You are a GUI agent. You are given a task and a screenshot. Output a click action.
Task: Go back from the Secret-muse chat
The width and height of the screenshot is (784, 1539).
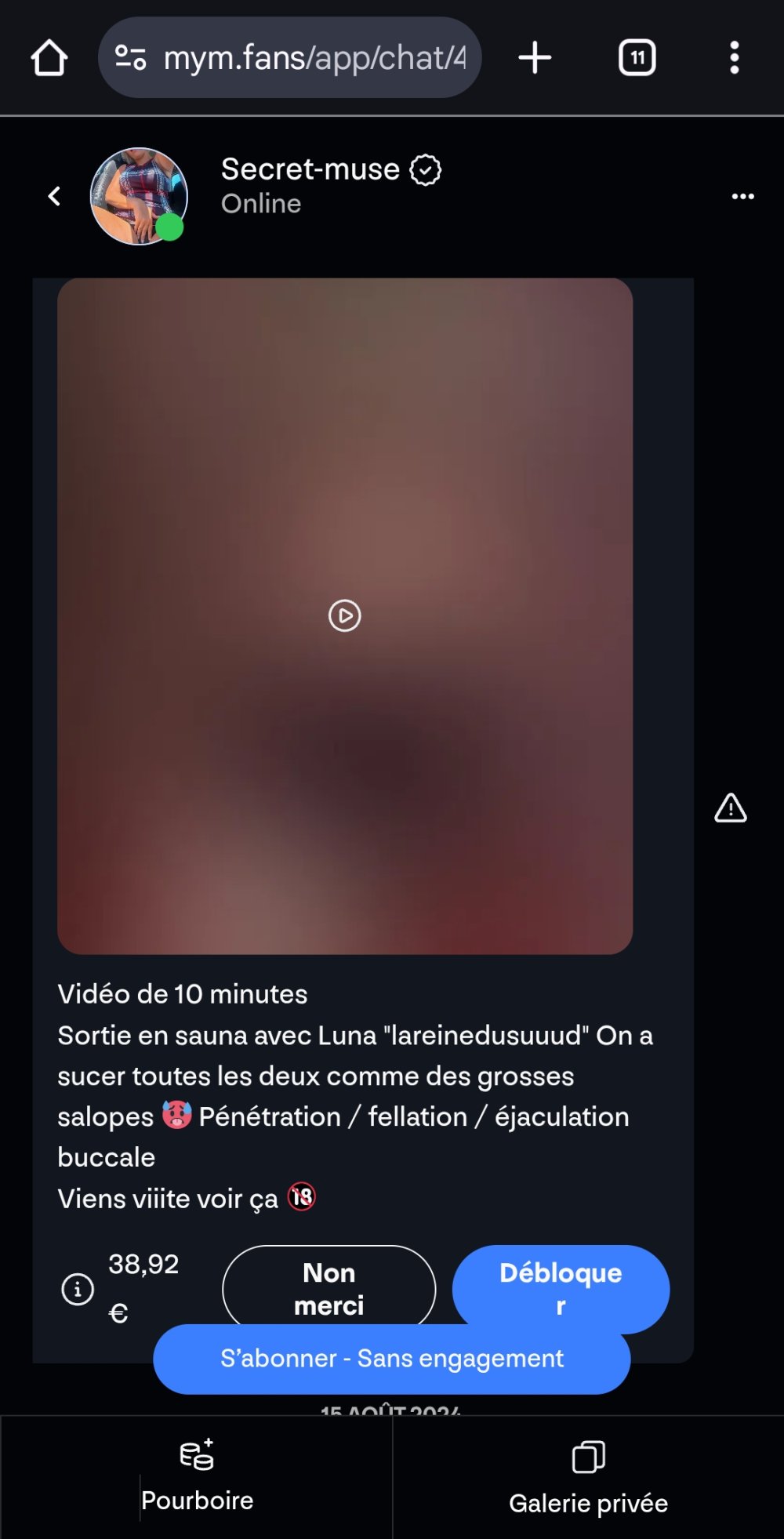[x=54, y=196]
